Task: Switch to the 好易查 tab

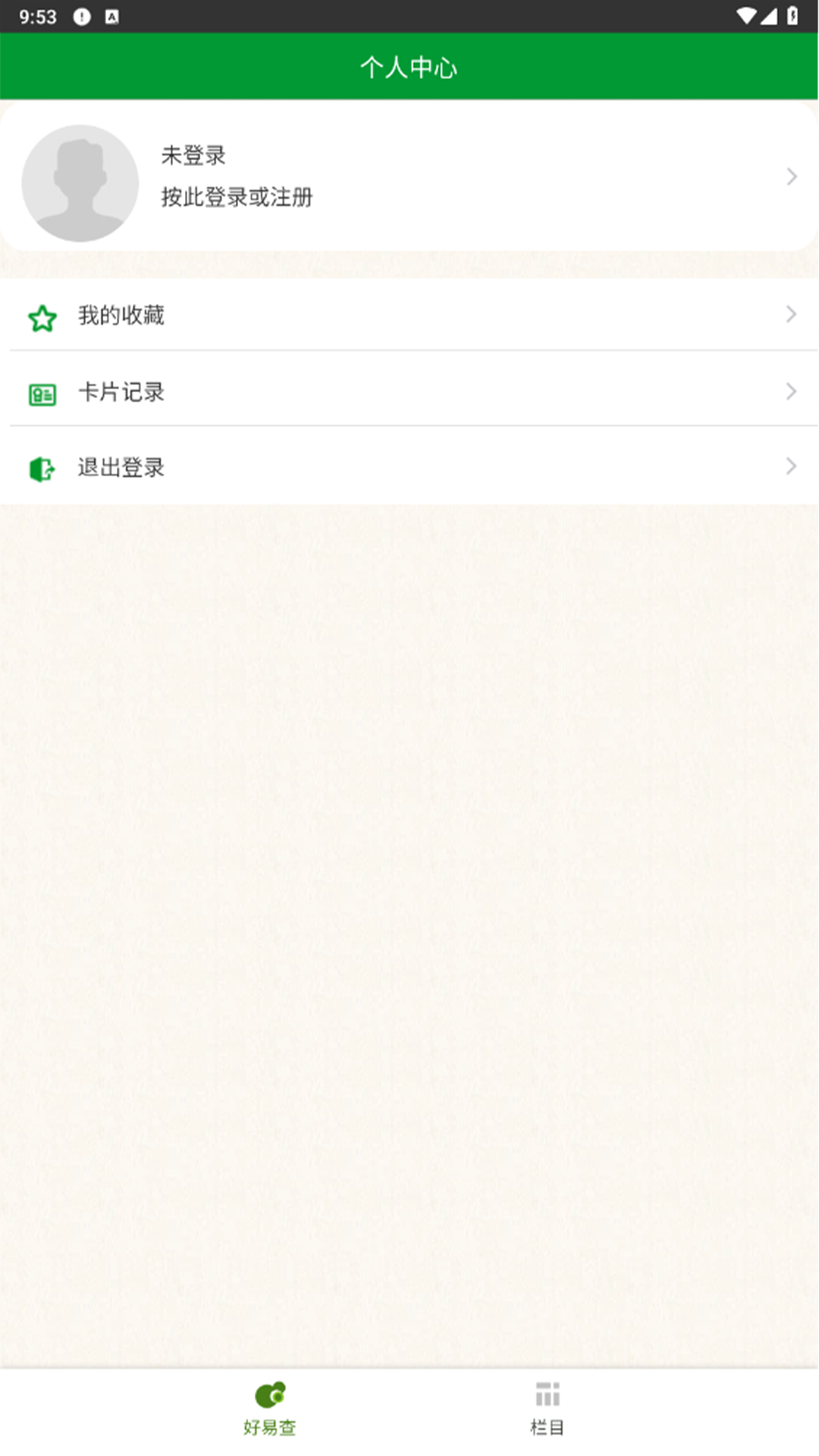Action: pos(270,1409)
